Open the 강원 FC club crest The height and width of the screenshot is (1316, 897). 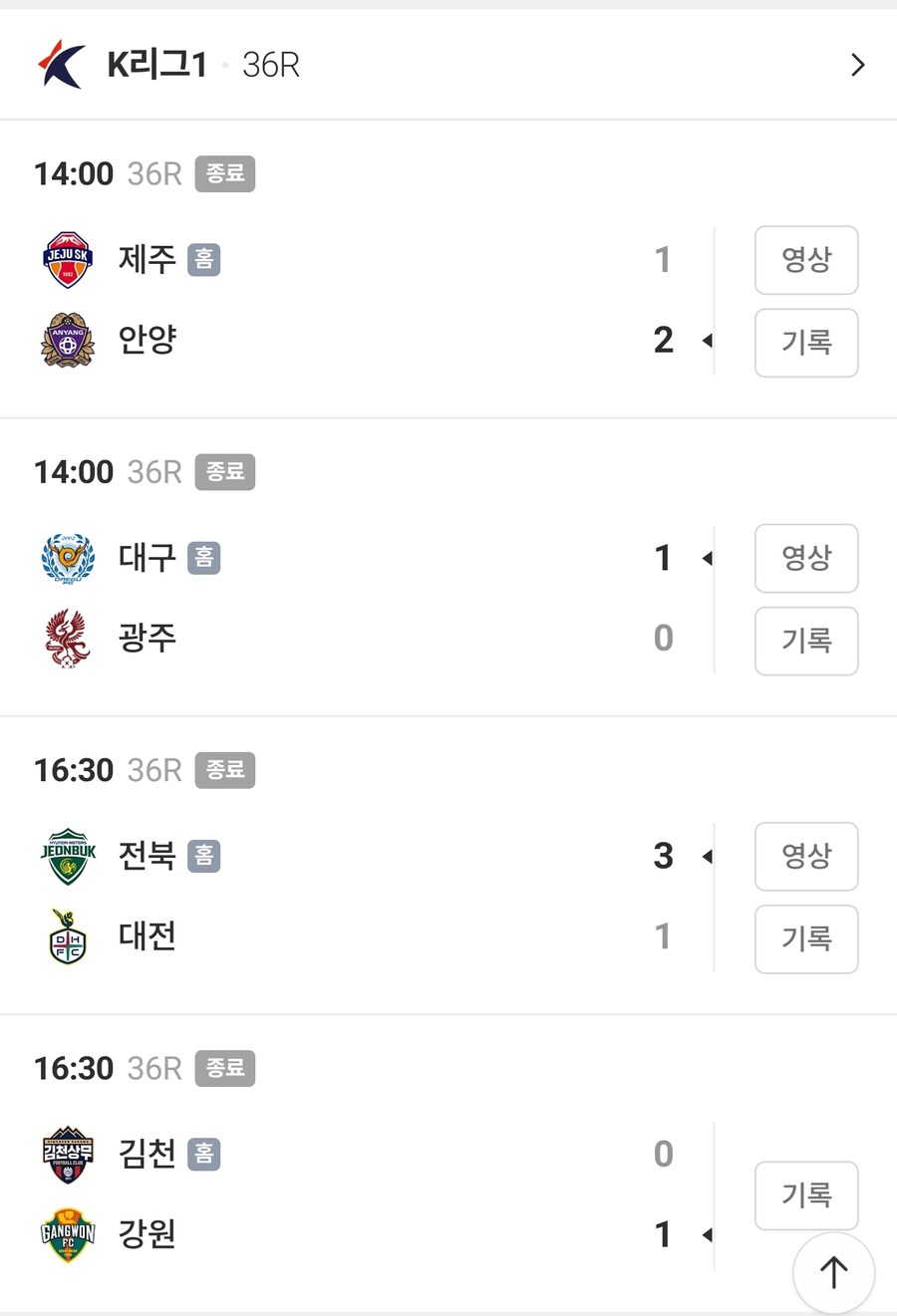(66, 1234)
